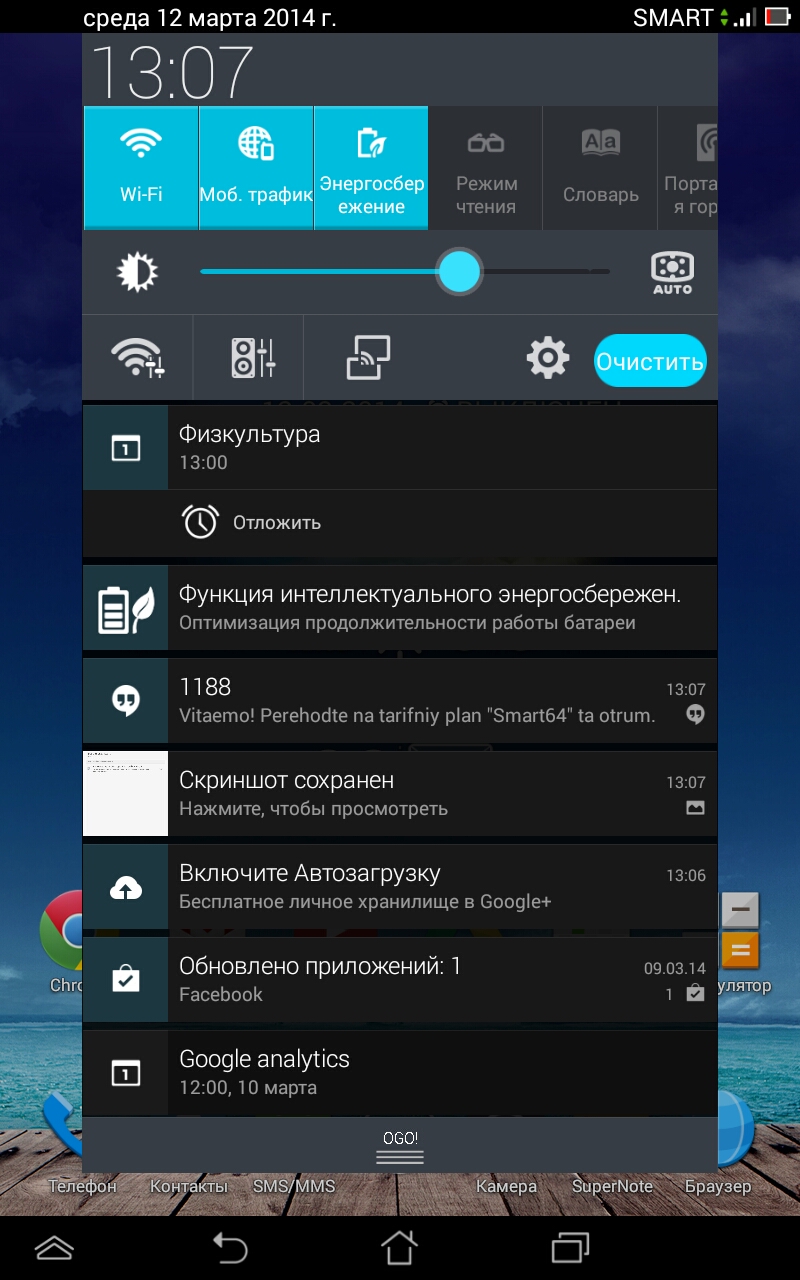Clear all notifications with Очистить

coord(650,360)
